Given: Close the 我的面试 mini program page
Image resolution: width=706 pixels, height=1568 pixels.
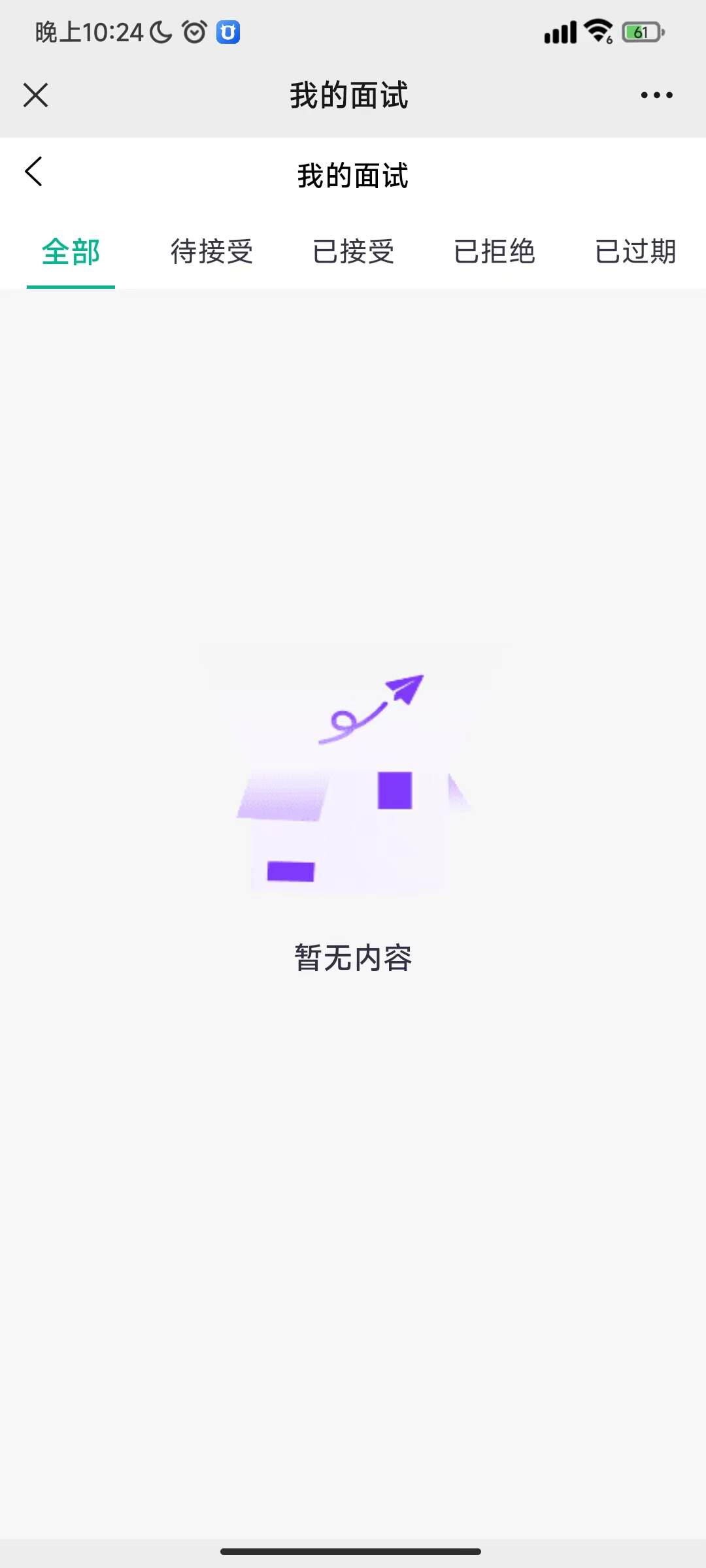Looking at the screenshot, I should click(35, 95).
